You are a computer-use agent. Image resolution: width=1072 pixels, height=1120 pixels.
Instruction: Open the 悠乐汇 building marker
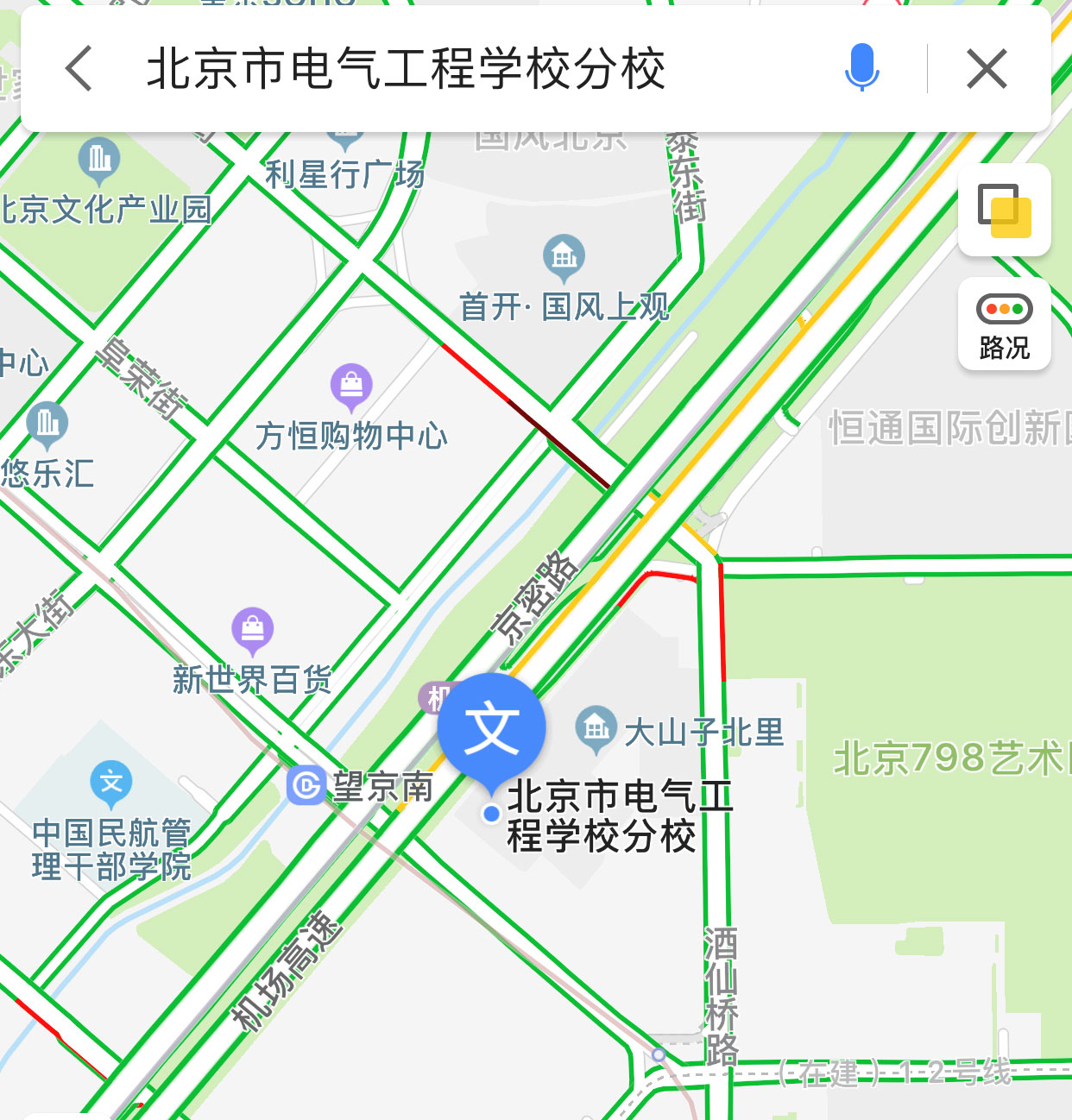47,423
